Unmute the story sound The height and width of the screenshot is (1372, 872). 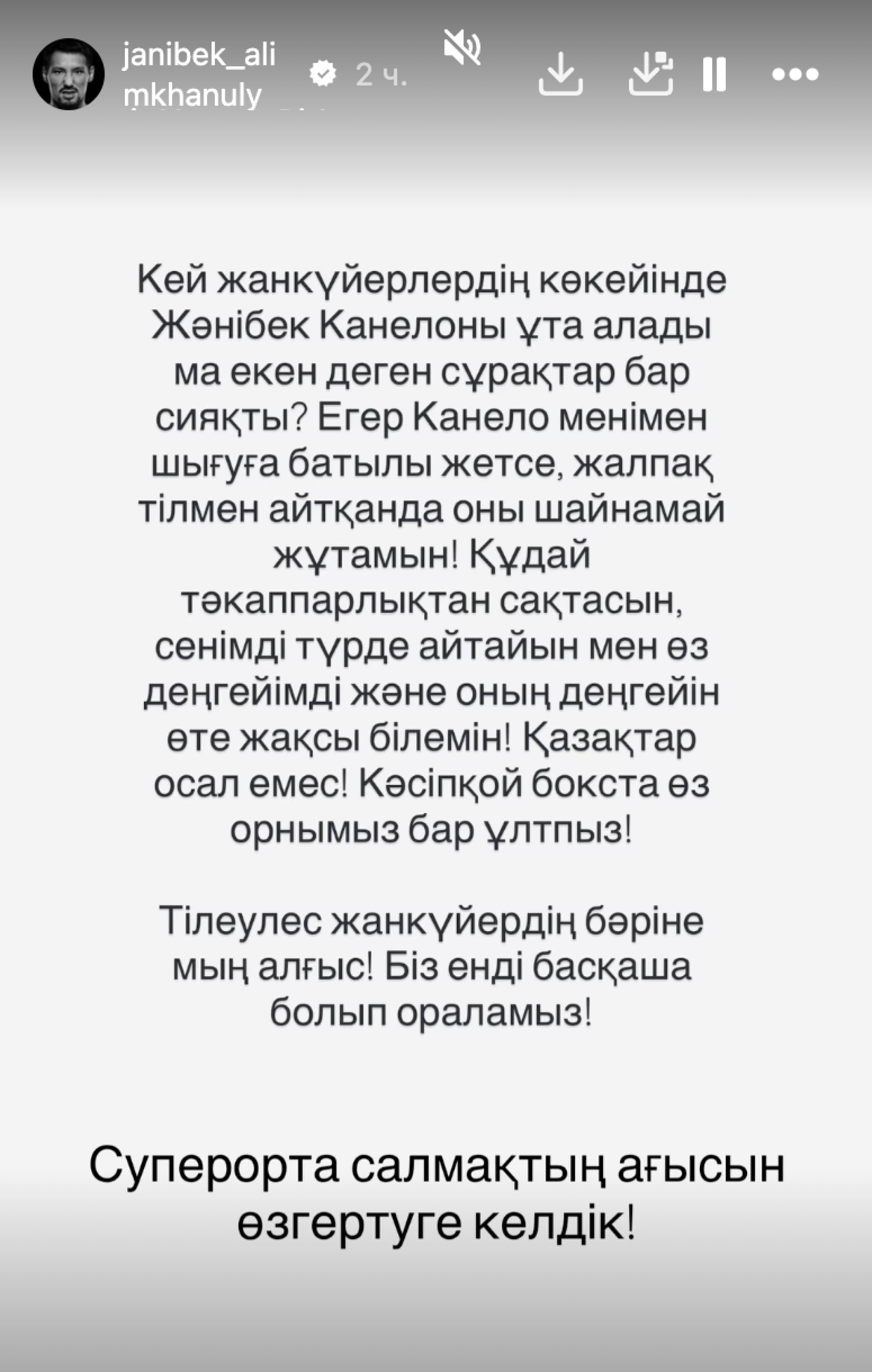point(463,48)
